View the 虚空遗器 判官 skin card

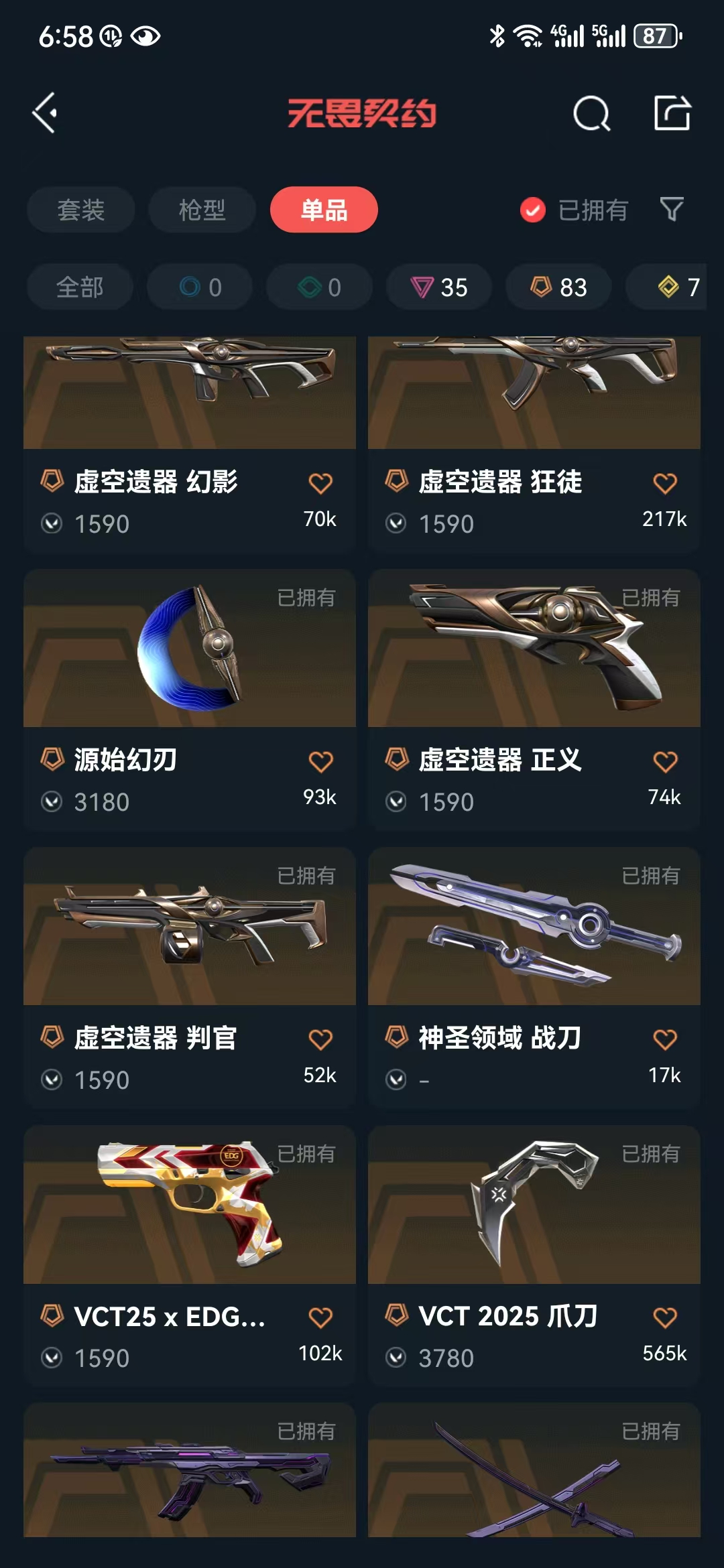tap(189, 975)
